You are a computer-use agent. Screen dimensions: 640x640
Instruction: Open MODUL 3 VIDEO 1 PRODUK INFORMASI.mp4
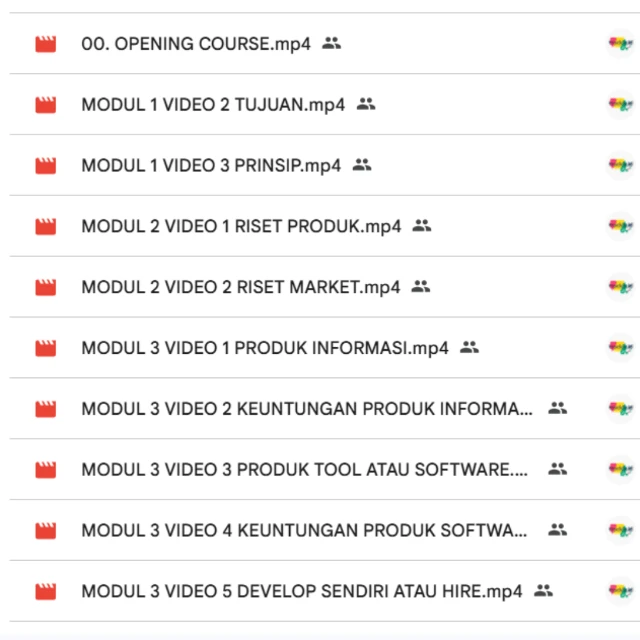pos(265,348)
